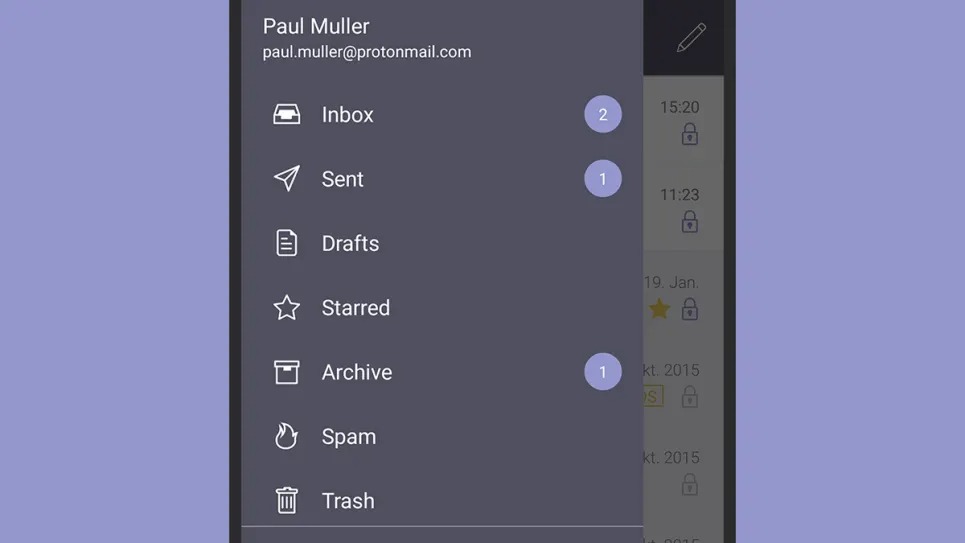Open the Drafts folder
965x543 pixels.
click(350, 243)
